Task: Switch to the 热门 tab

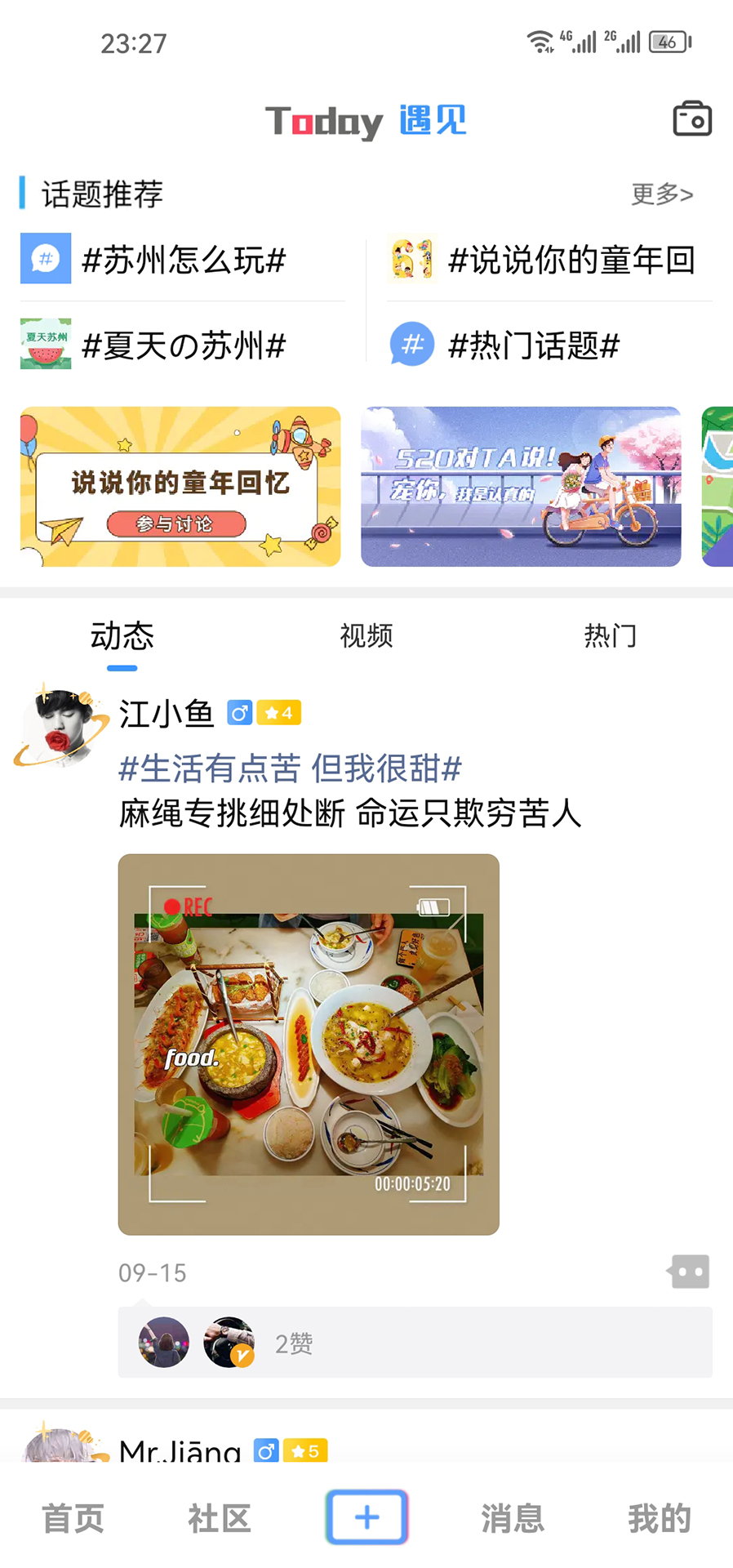Action: (x=610, y=635)
